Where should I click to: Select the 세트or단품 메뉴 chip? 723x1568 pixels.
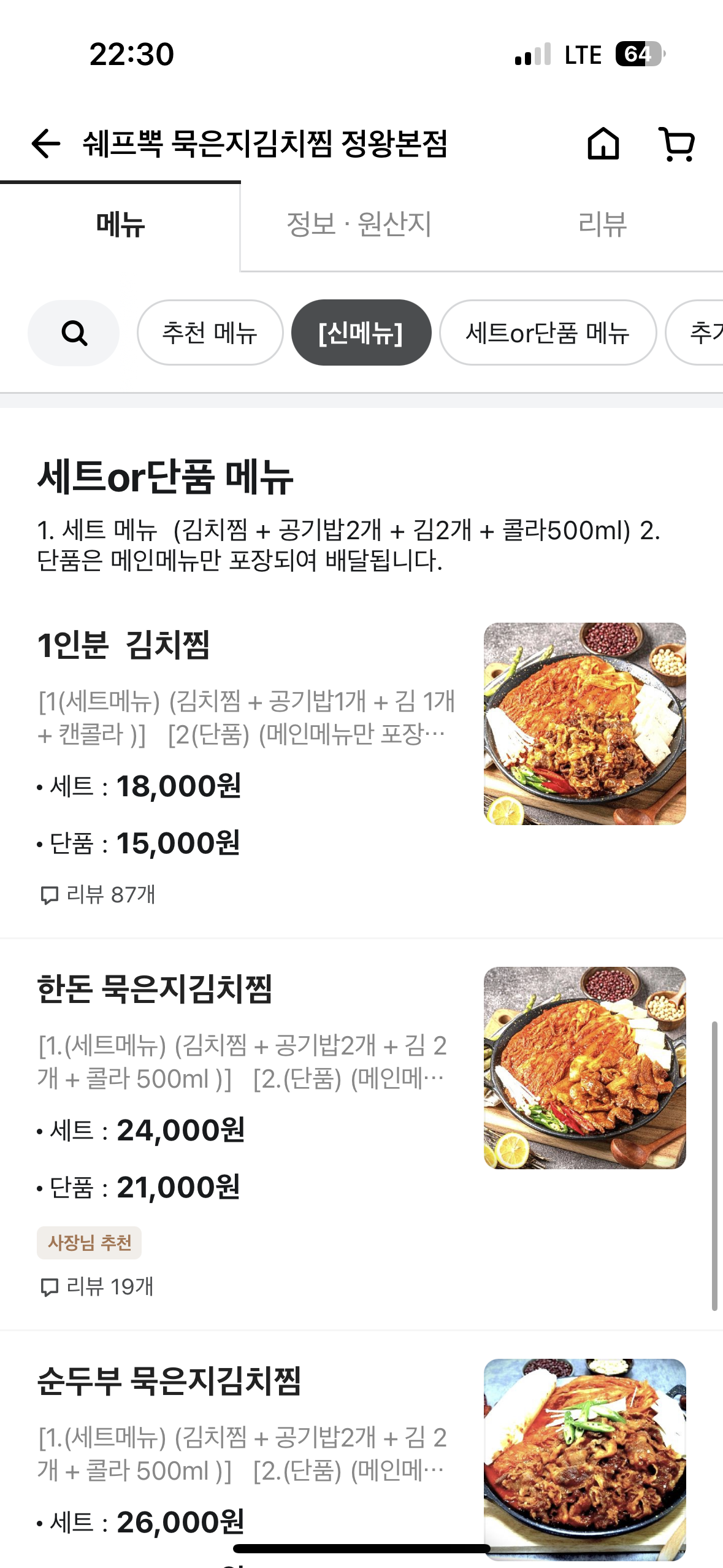(547, 333)
